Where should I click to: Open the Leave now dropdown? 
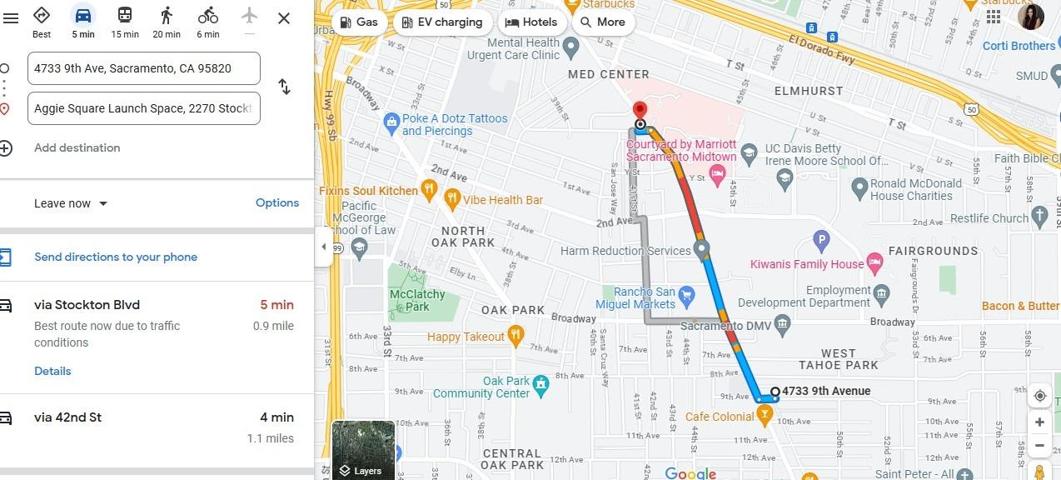[71, 203]
